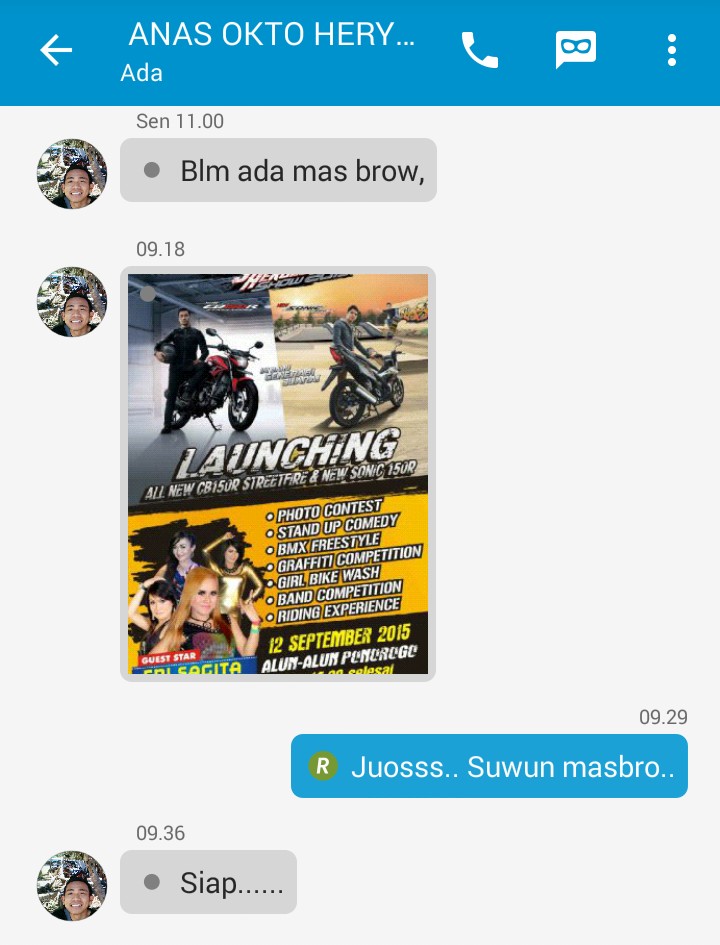Image resolution: width=720 pixels, height=945 pixels.
Task: Start a voice call with Anas
Action: point(479,50)
